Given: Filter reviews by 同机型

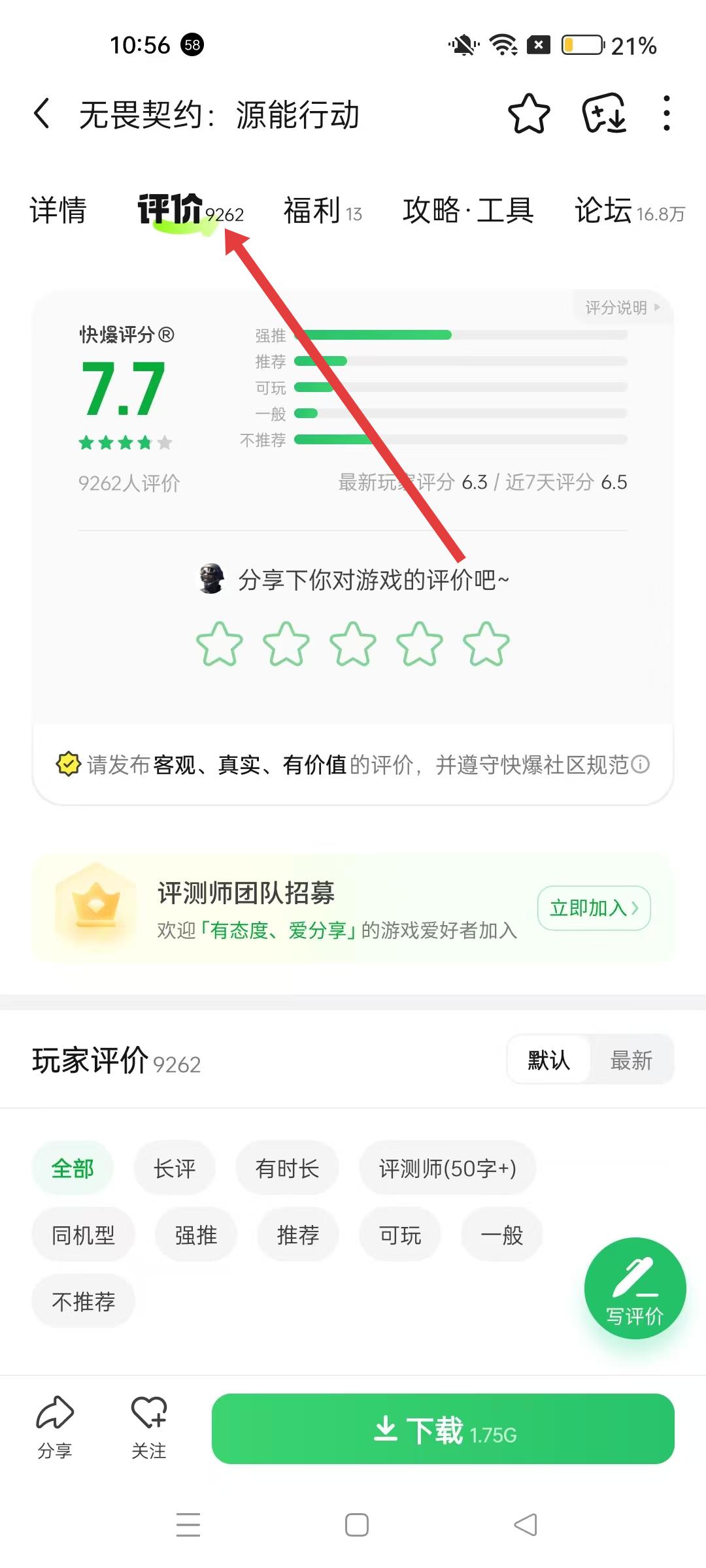Looking at the screenshot, I should [x=83, y=1235].
